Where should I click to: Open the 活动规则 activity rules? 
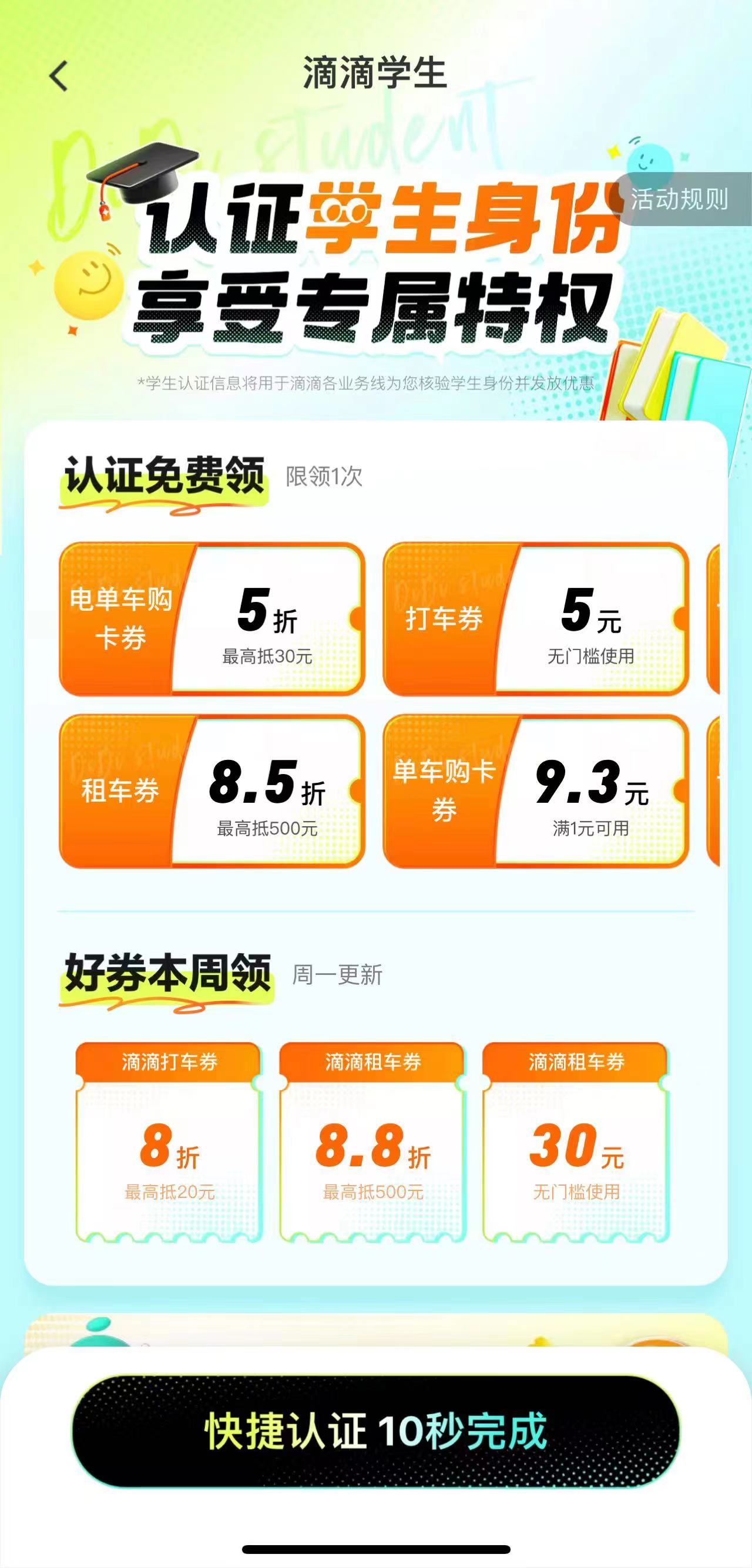681,199
